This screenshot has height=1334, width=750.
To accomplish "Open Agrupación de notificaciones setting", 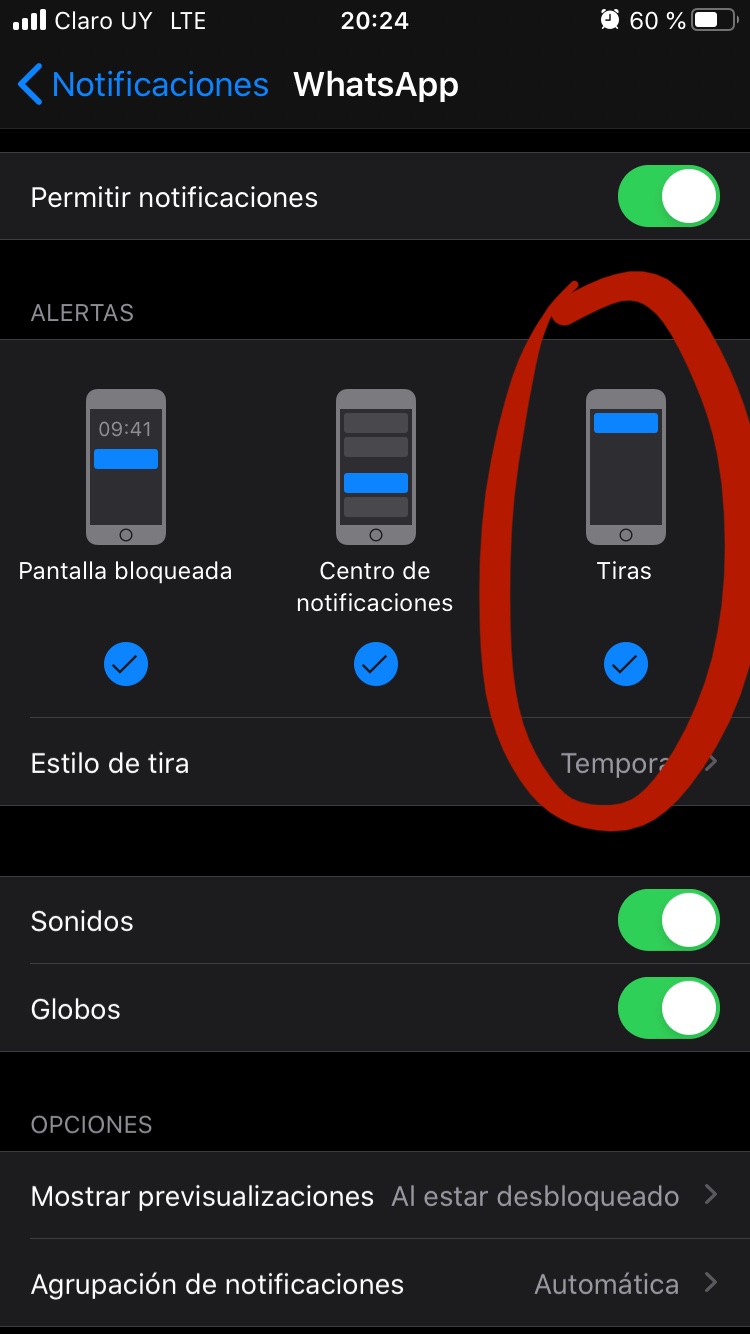I will pyautogui.click(x=375, y=1284).
